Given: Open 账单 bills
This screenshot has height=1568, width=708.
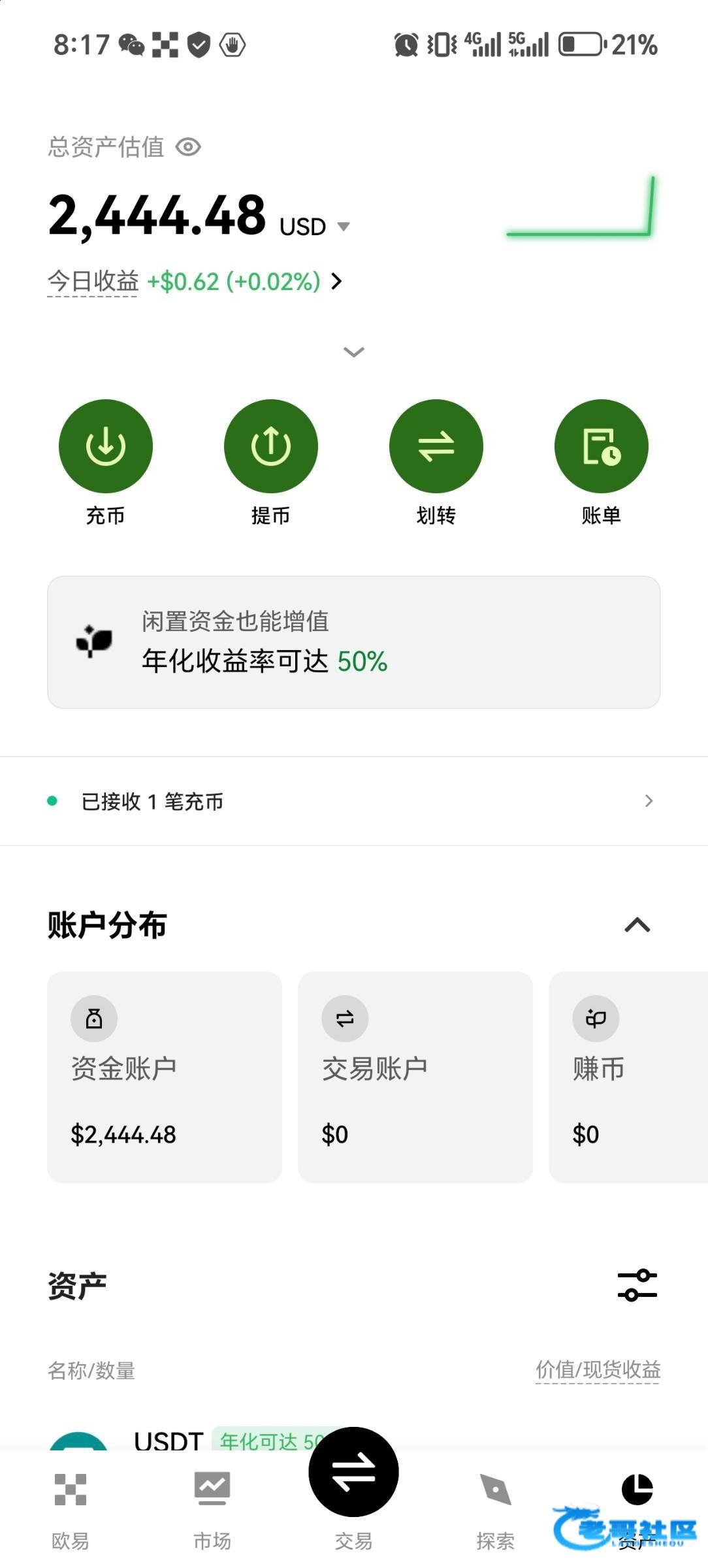Looking at the screenshot, I should coord(601,446).
